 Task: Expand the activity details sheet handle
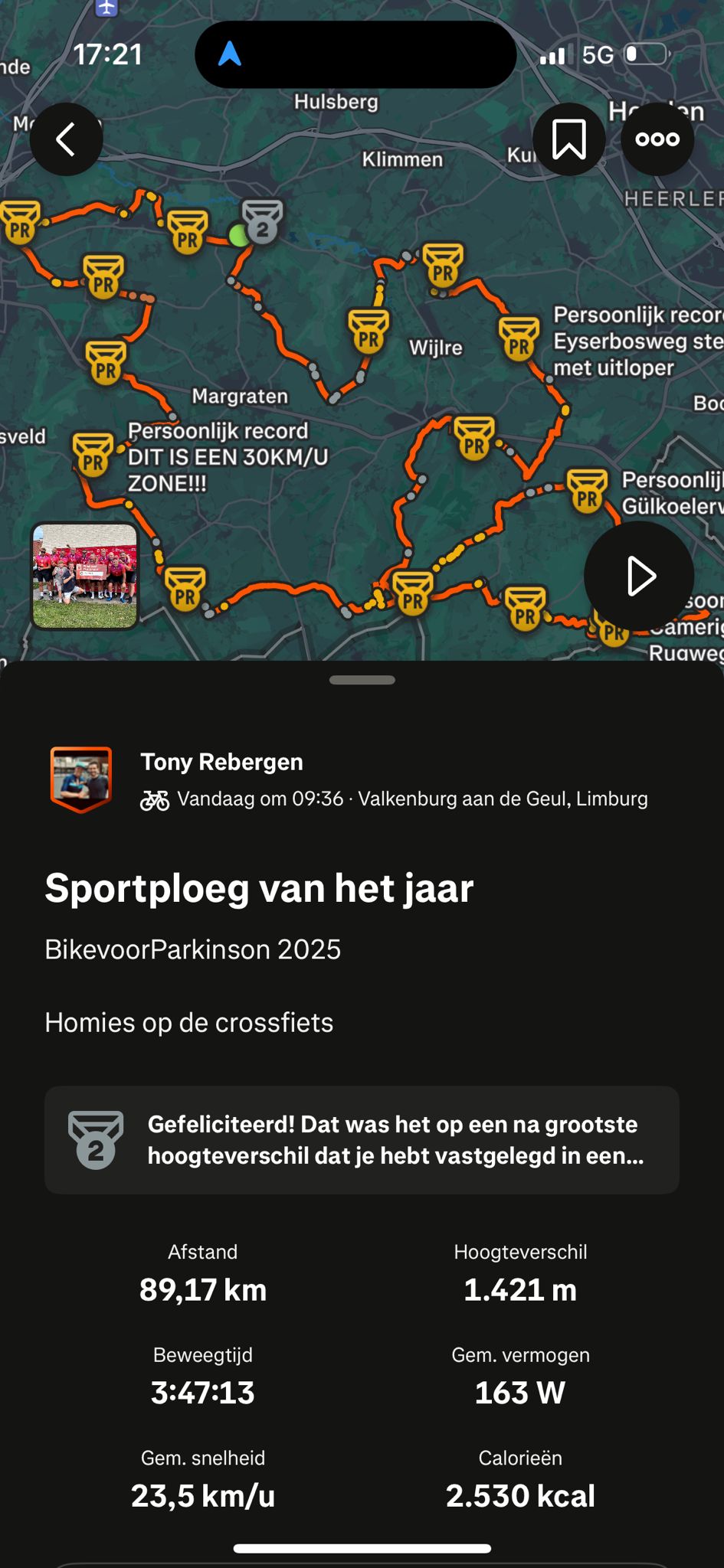coord(362,680)
